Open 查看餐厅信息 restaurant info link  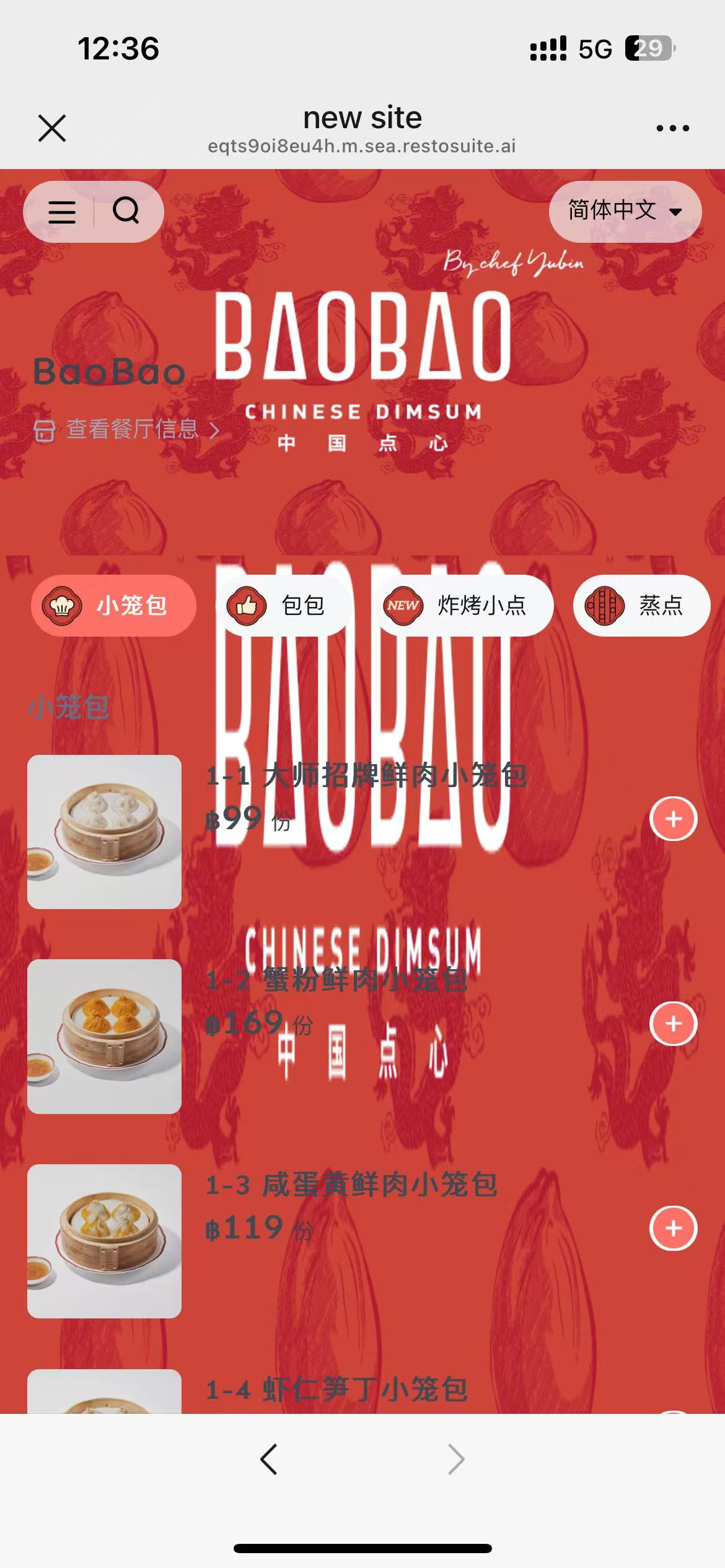[x=127, y=429]
